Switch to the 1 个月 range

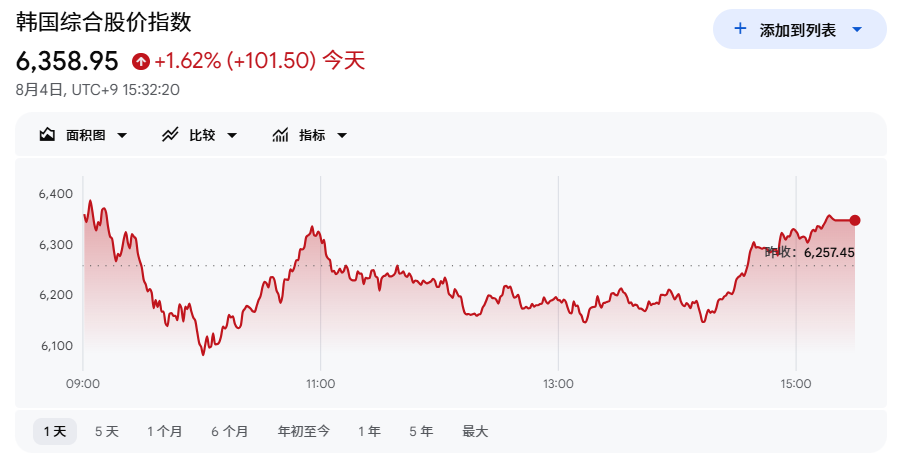point(165,431)
